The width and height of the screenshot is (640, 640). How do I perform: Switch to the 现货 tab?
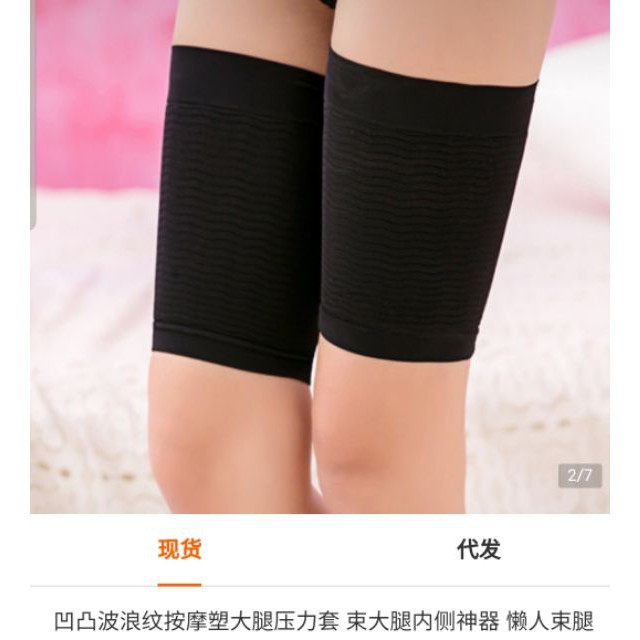(x=179, y=549)
